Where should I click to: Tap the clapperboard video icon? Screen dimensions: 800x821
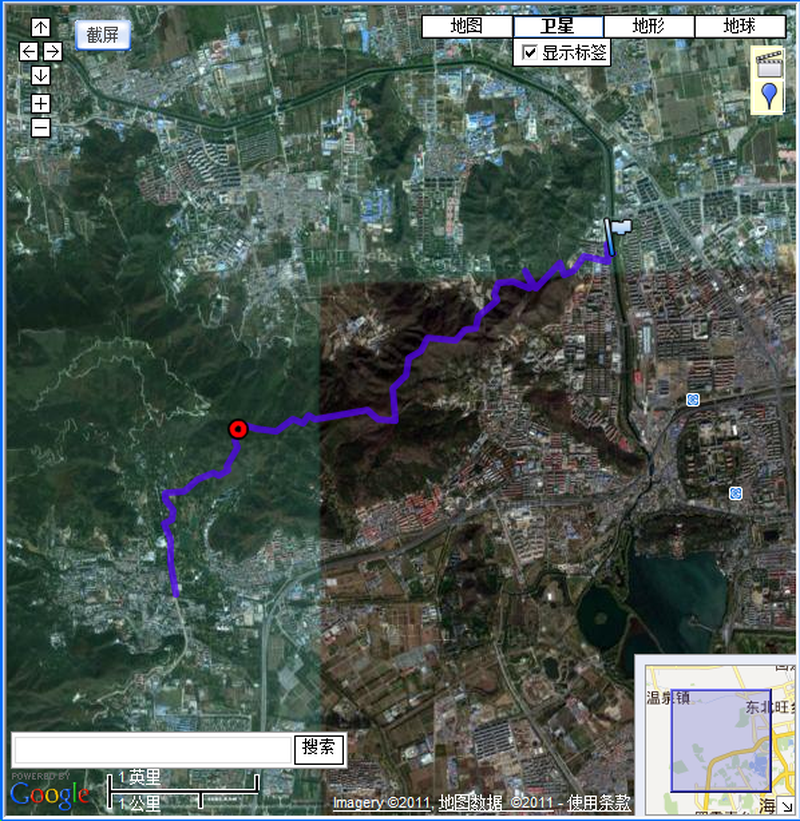tap(768, 66)
